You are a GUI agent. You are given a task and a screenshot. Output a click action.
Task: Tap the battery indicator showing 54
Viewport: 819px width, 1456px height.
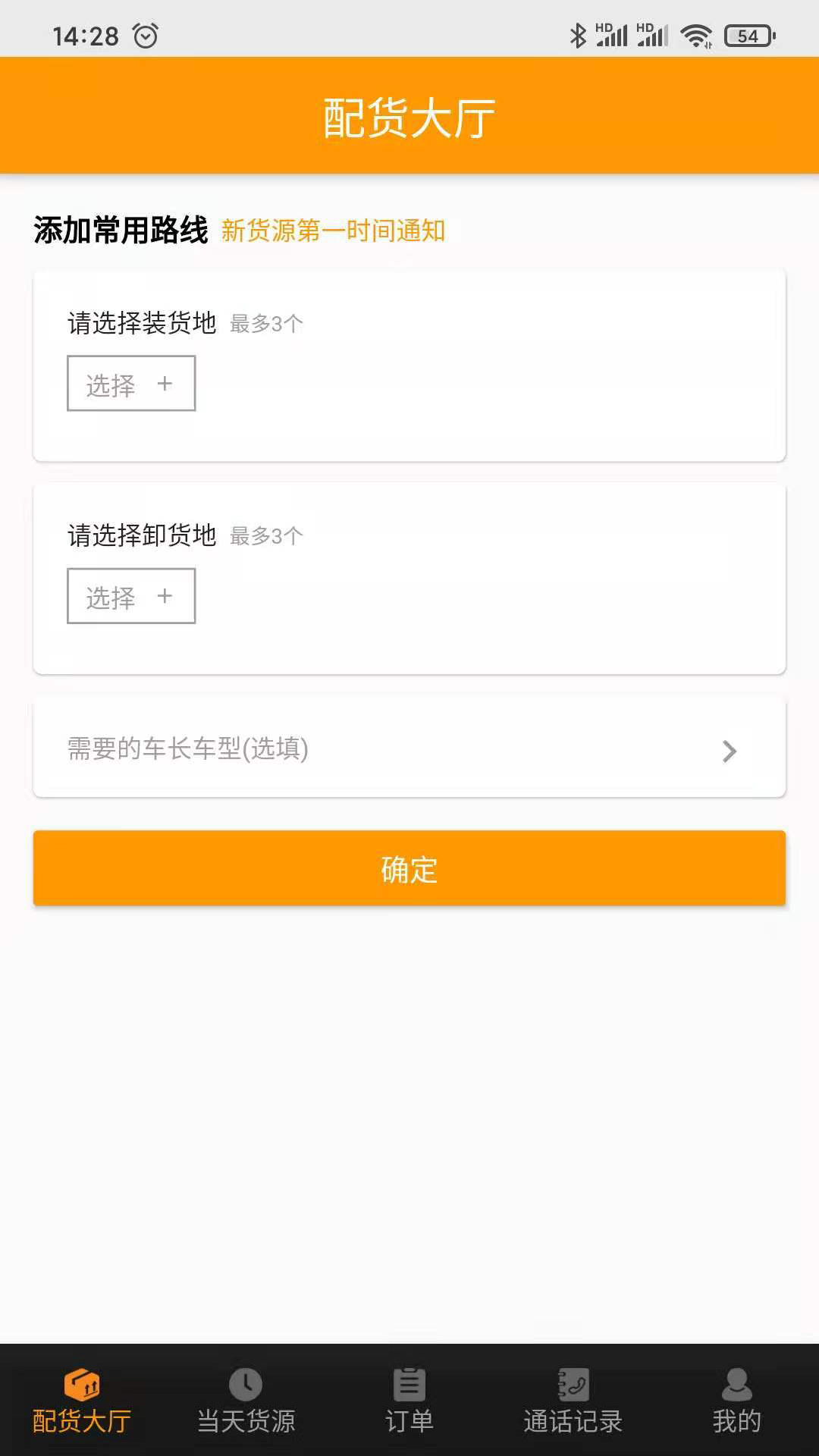(746, 34)
